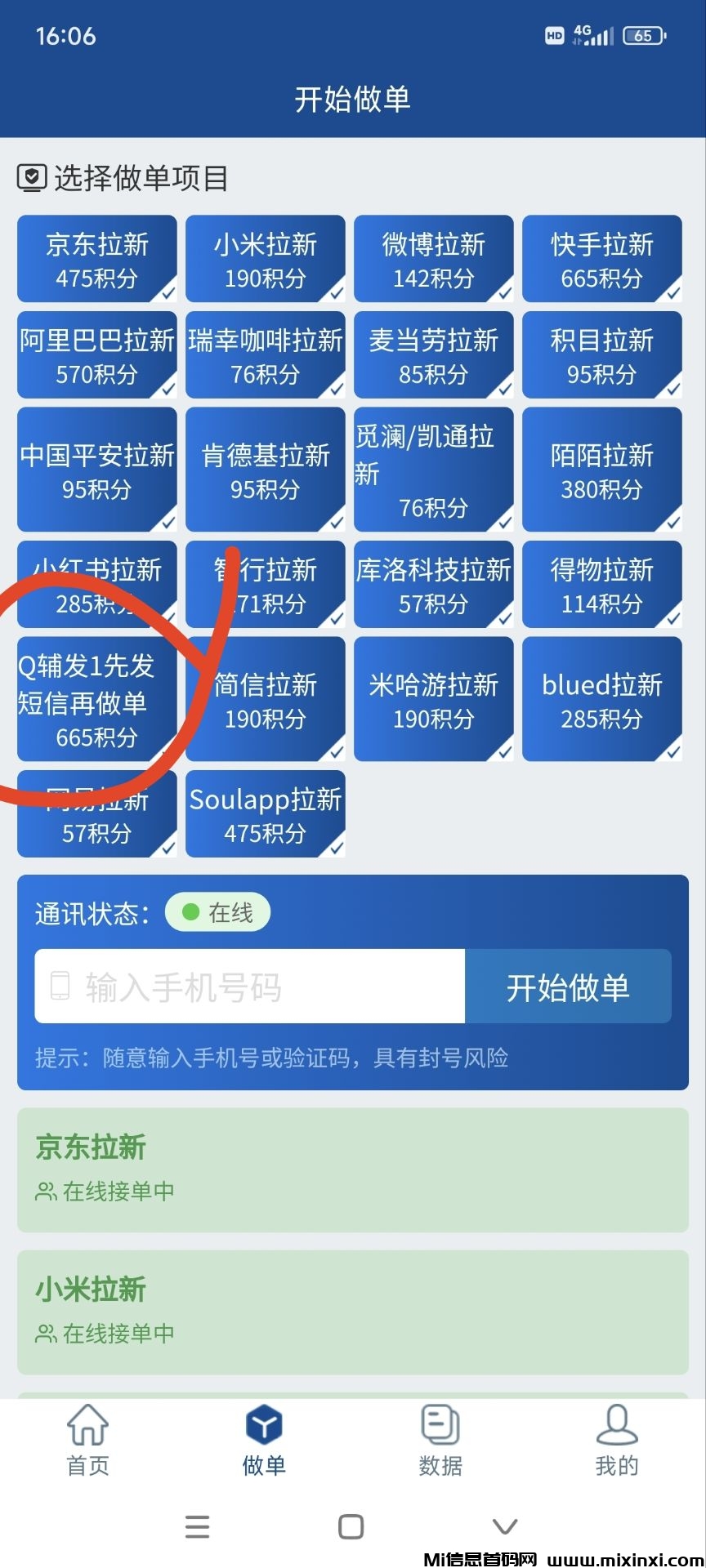Pick the 微博拉新 142积分 project
This screenshot has width=706, height=1568.
click(434, 259)
